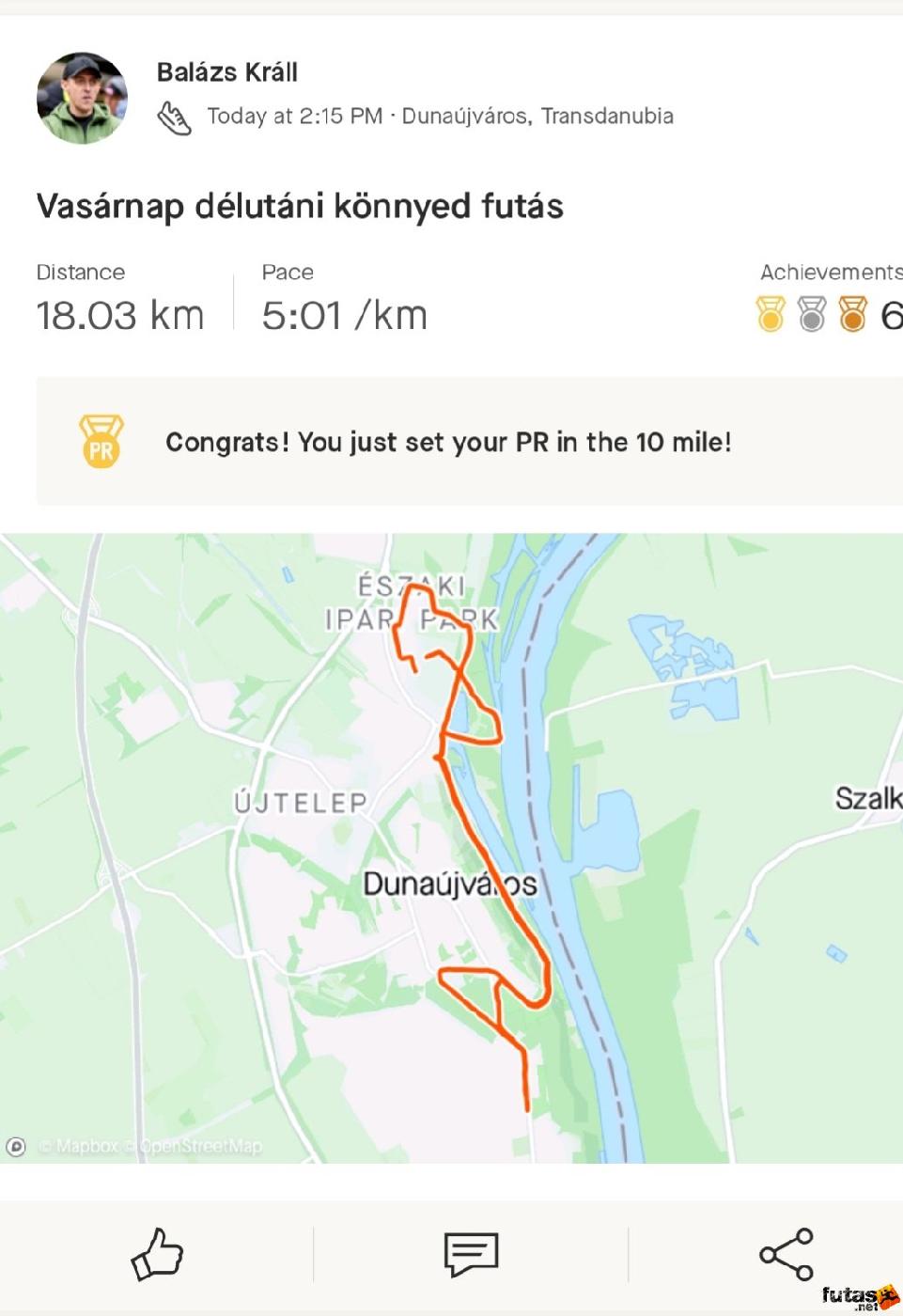Open Balázs Králl's profile picture
Screen dimensions: 903x1316
tap(83, 99)
